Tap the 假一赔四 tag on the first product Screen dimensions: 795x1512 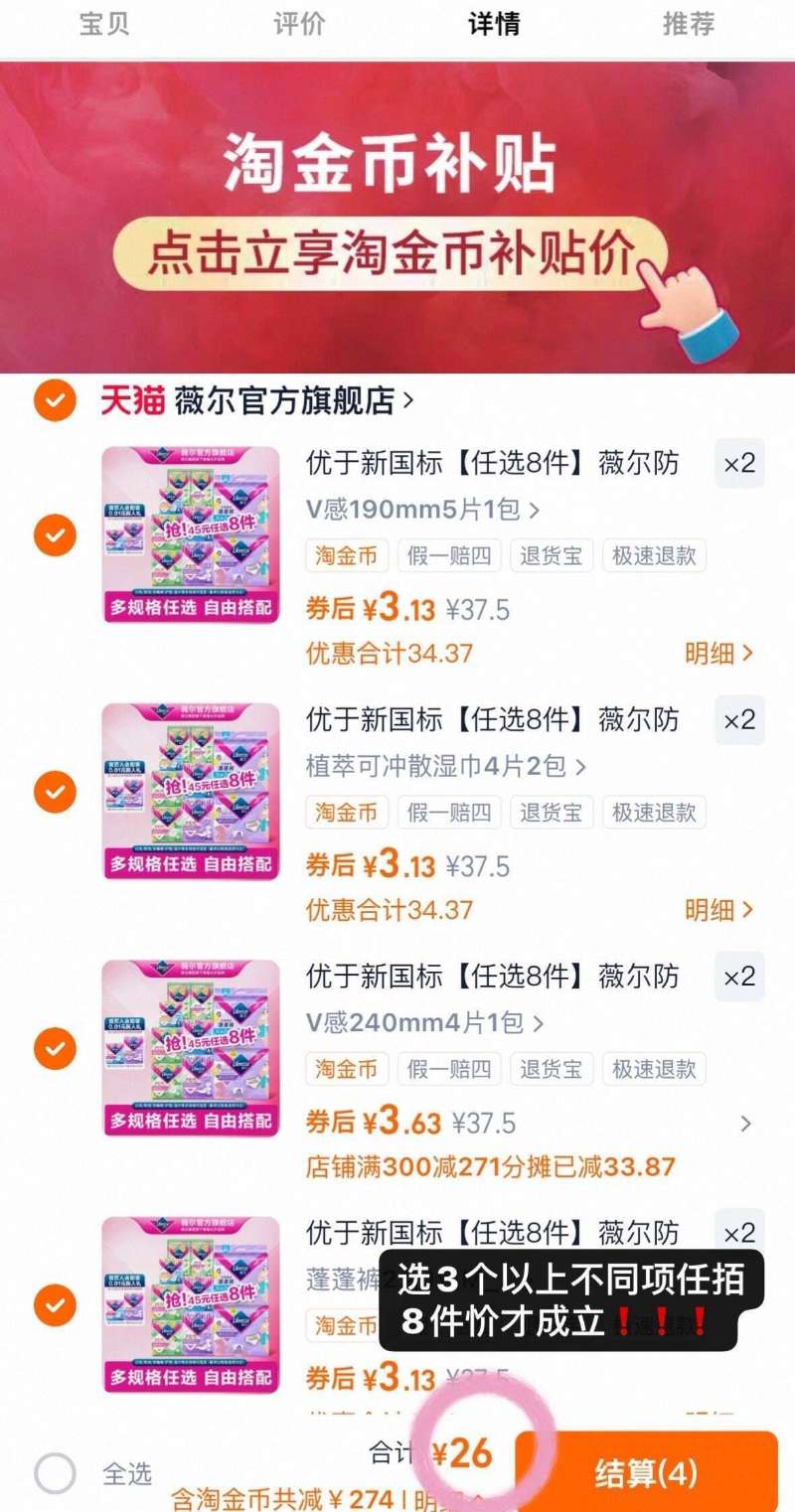447,555
